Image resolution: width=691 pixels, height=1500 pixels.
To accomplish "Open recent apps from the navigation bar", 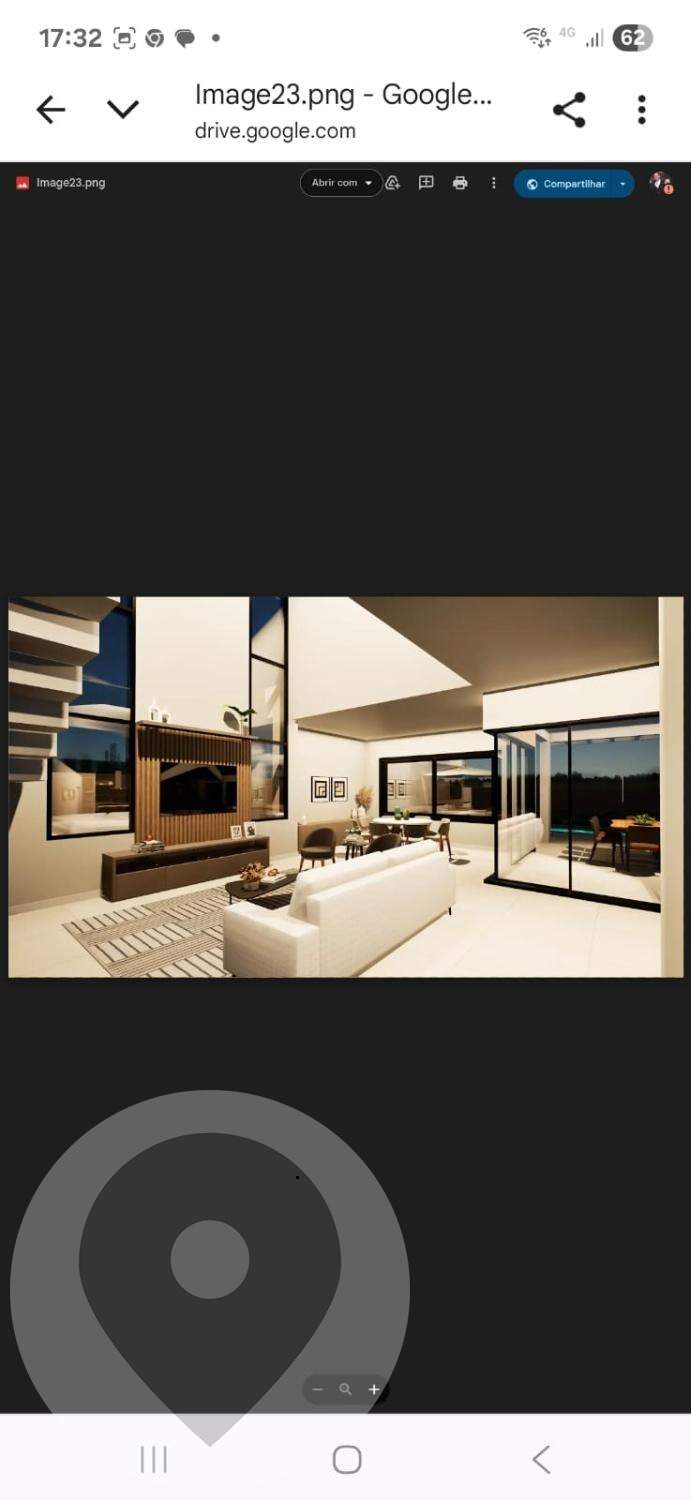I will tap(153, 1460).
